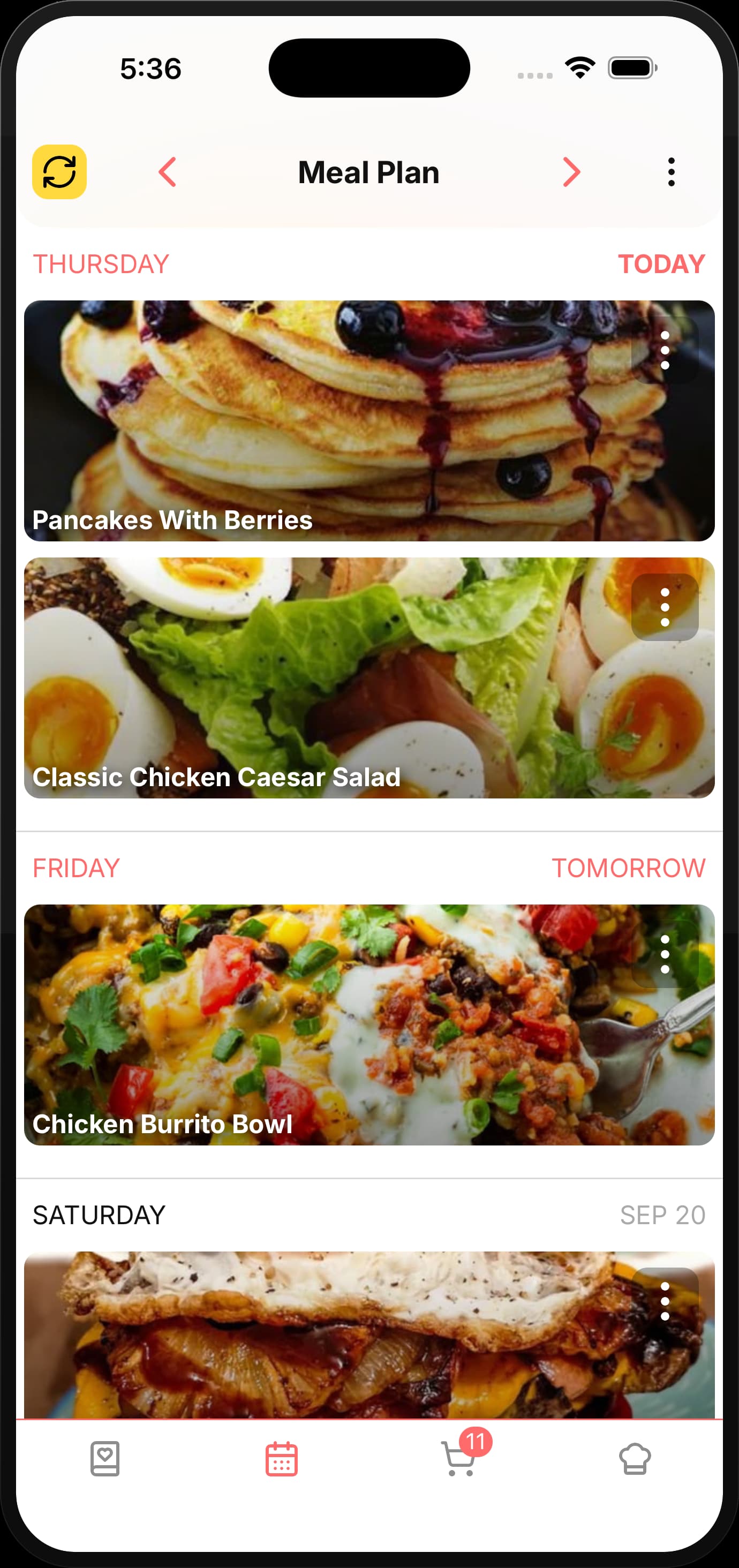Open options for Saturday's meal
The image size is (739, 1568).
coord(665,1301)
